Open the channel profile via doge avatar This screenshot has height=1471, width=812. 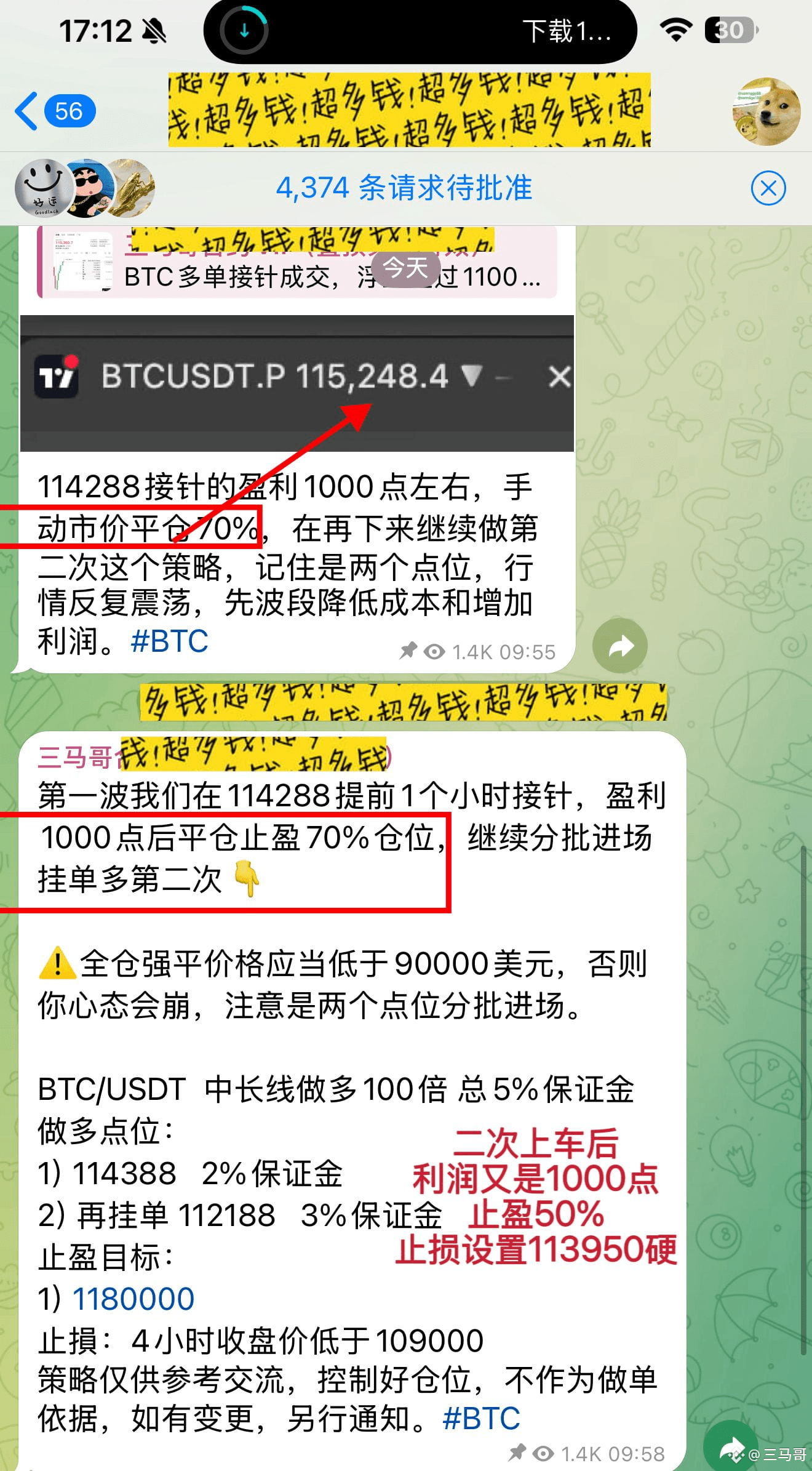pos(765,112)
